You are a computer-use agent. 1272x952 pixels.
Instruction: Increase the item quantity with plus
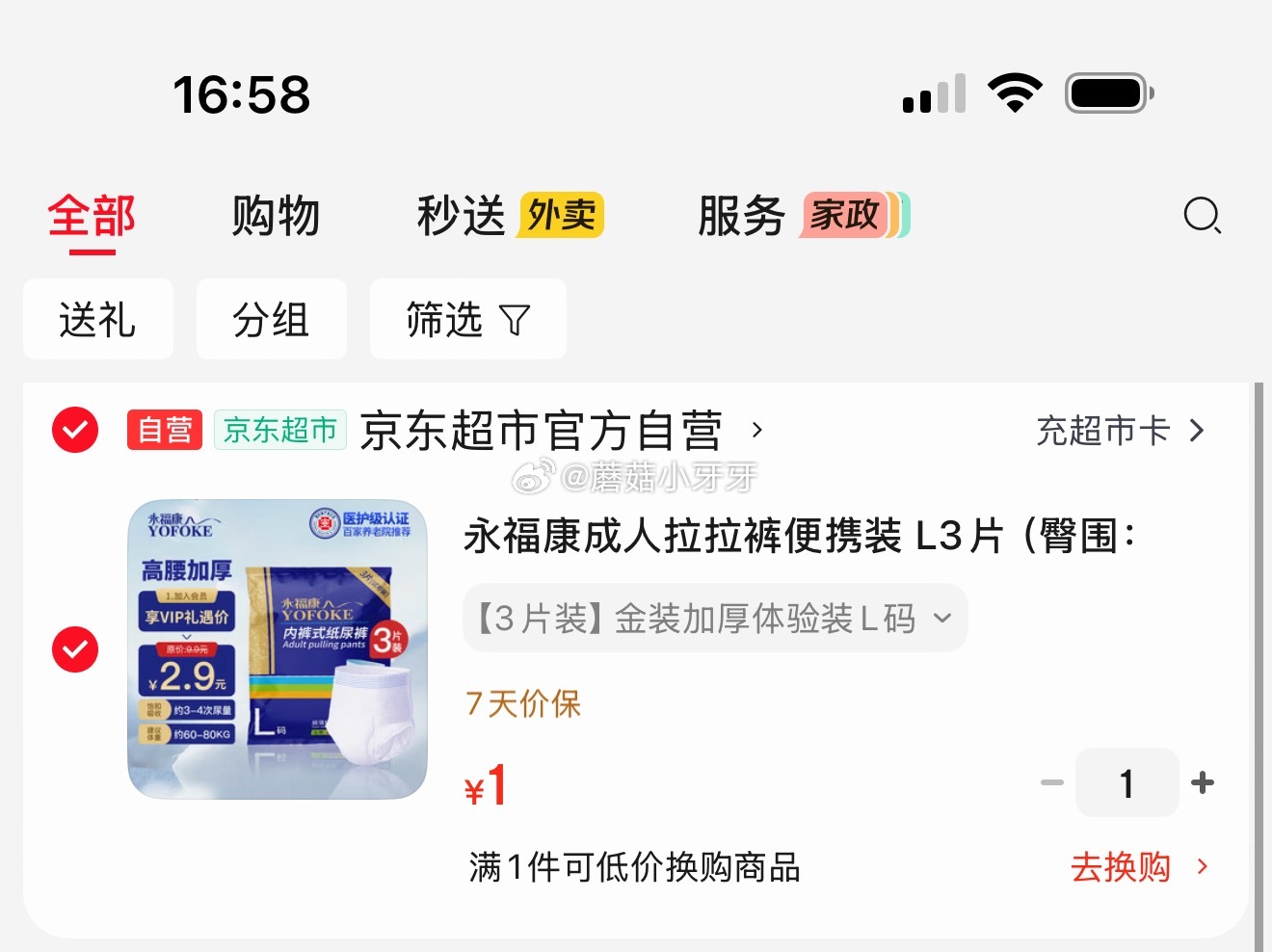point(1203,783)
